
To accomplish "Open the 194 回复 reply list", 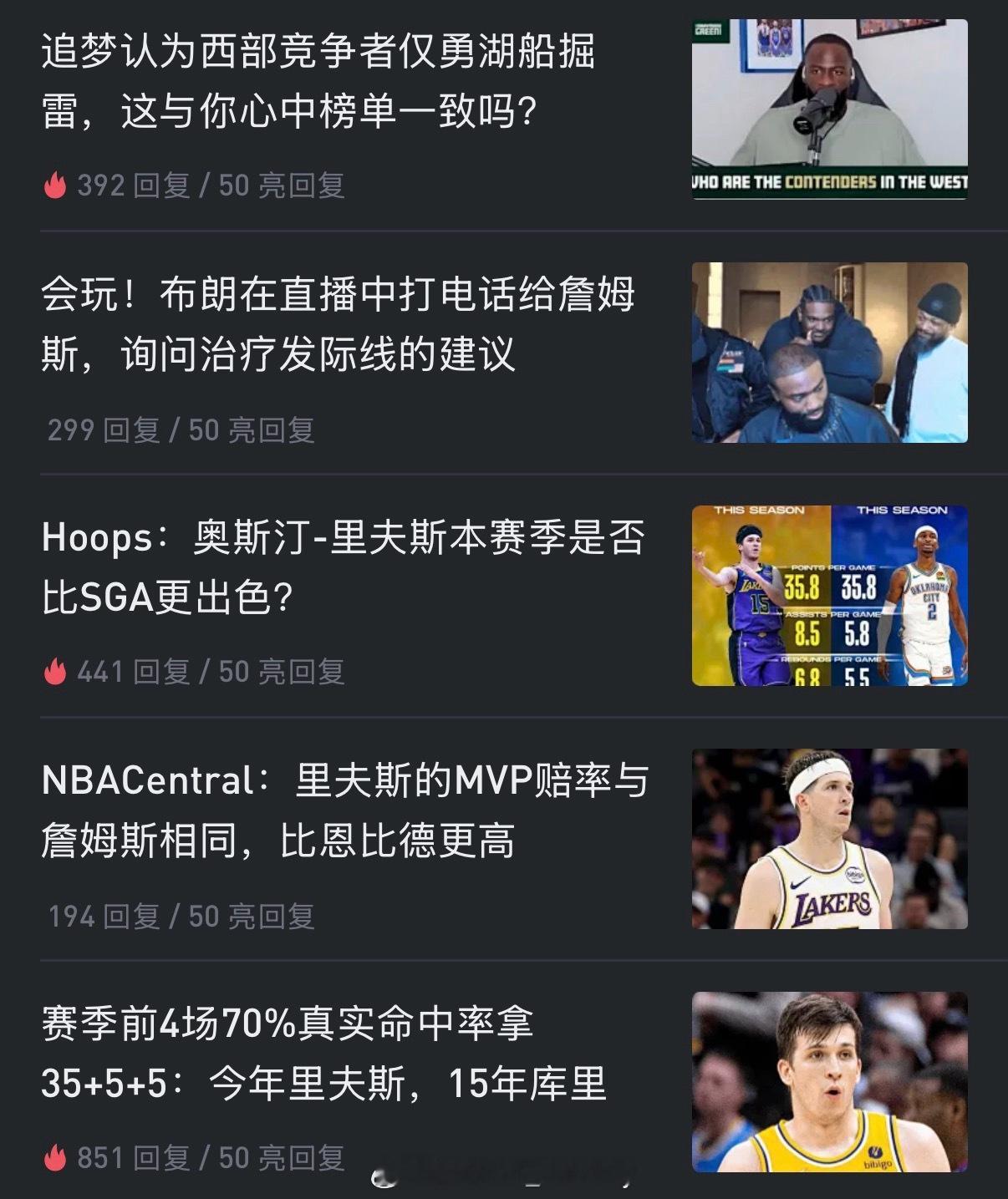I will point(100,916).
